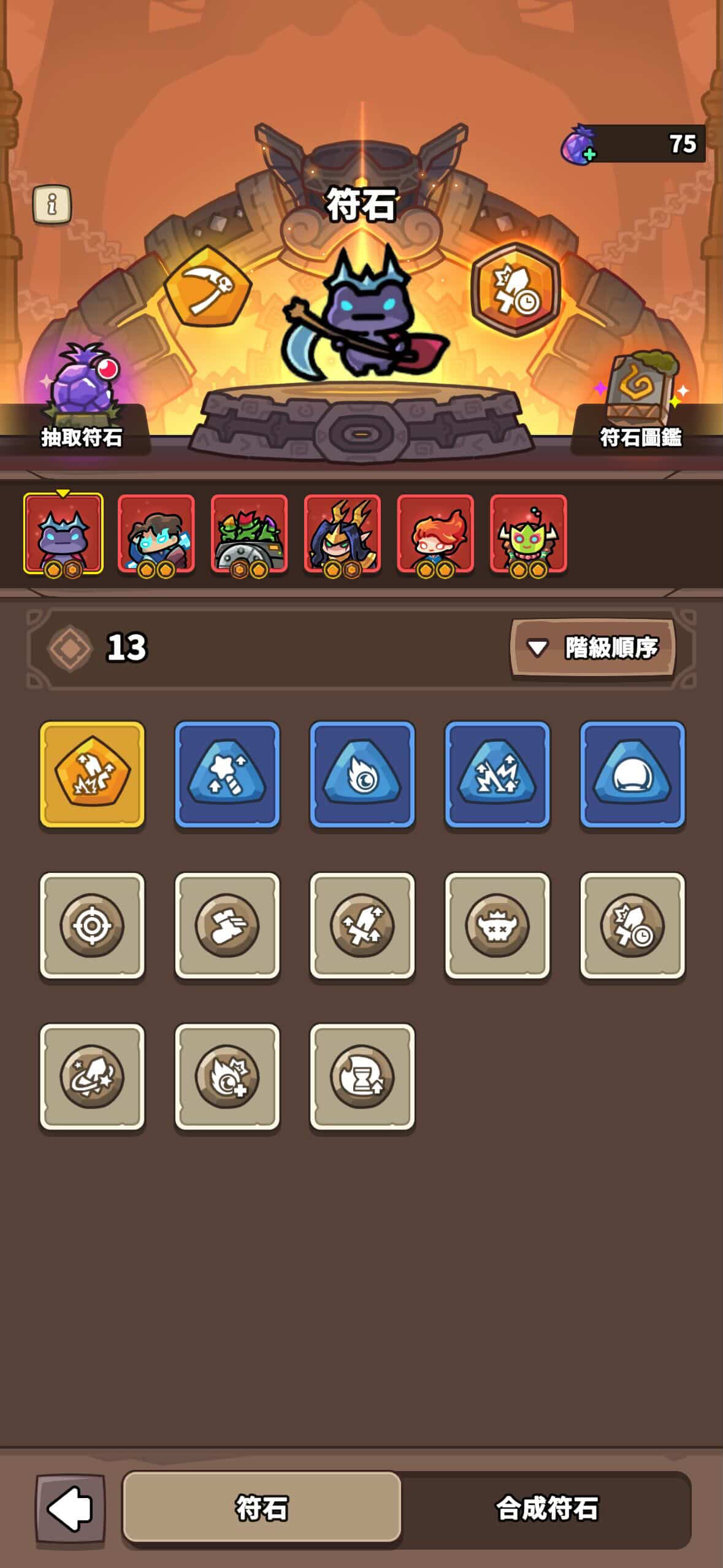Select the blue fireball rune
723x1568 pixels.
[362, 774]
